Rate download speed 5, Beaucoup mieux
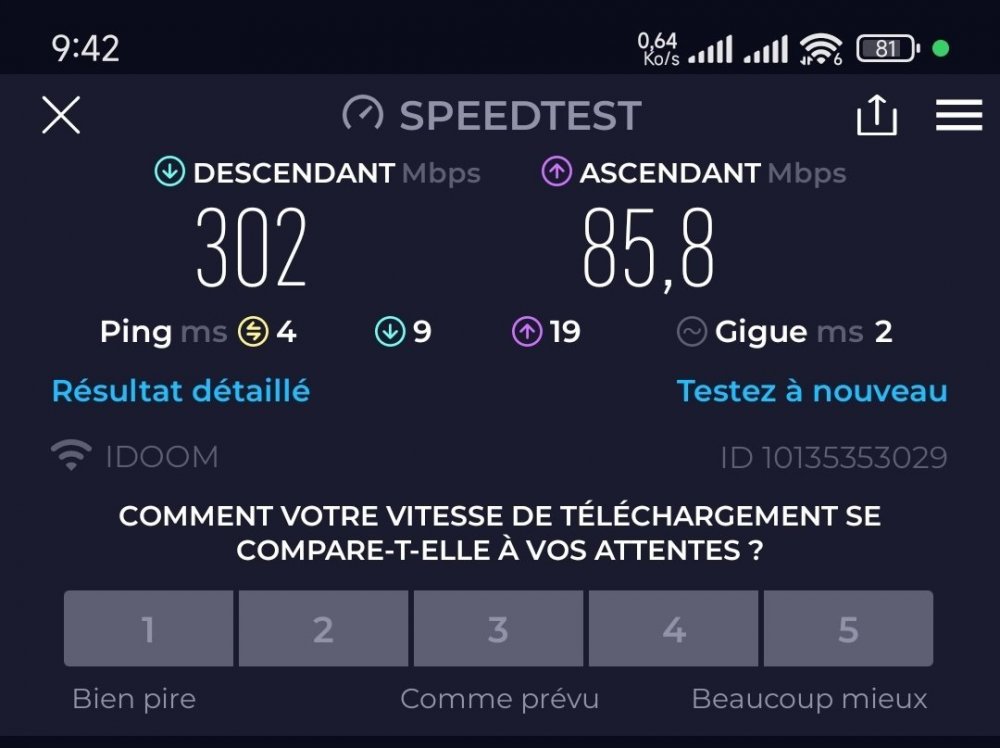The width and height of the screenshot is (1000, 748). pos(848,629)
